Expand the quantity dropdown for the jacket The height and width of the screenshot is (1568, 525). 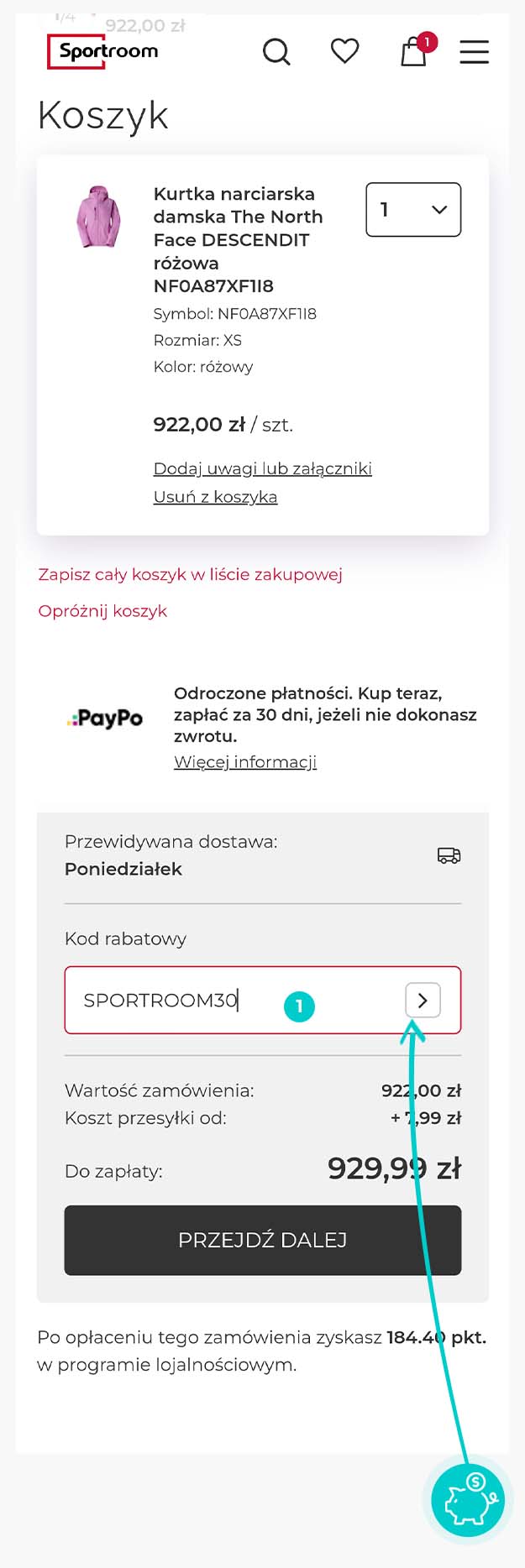tap(413, 210)
